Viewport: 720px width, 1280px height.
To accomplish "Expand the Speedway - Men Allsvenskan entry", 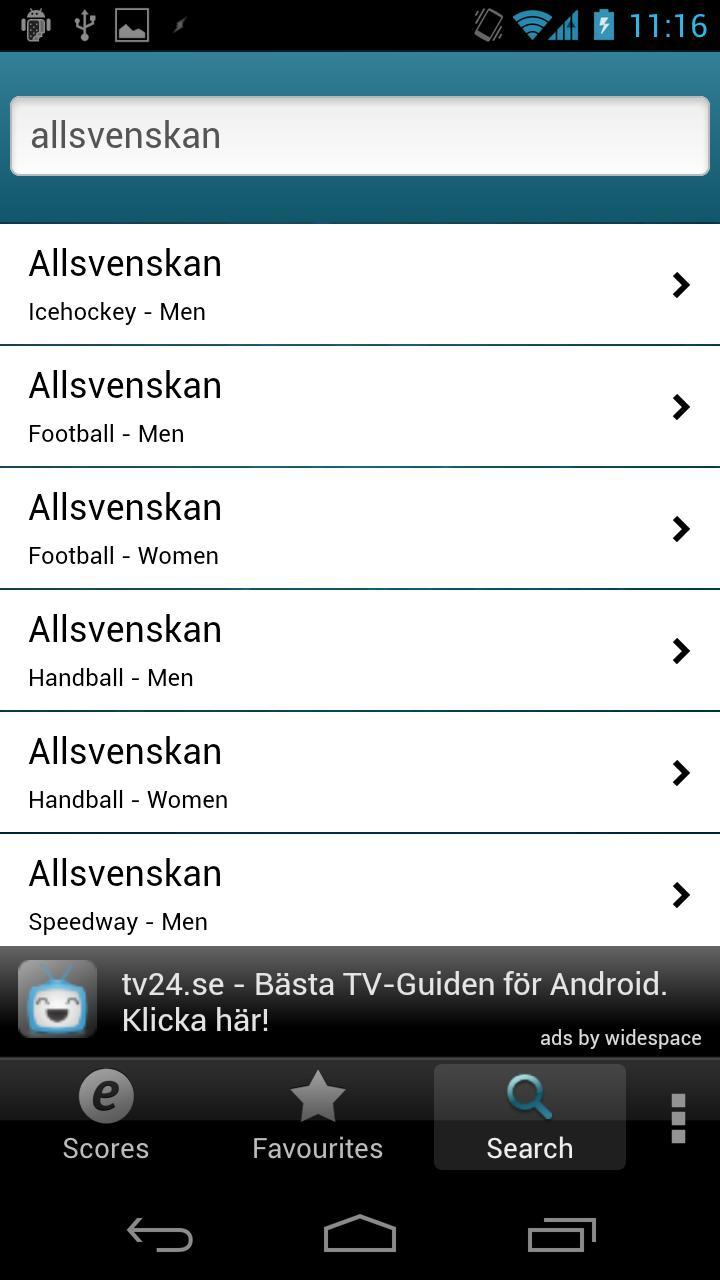I will 360,893.
